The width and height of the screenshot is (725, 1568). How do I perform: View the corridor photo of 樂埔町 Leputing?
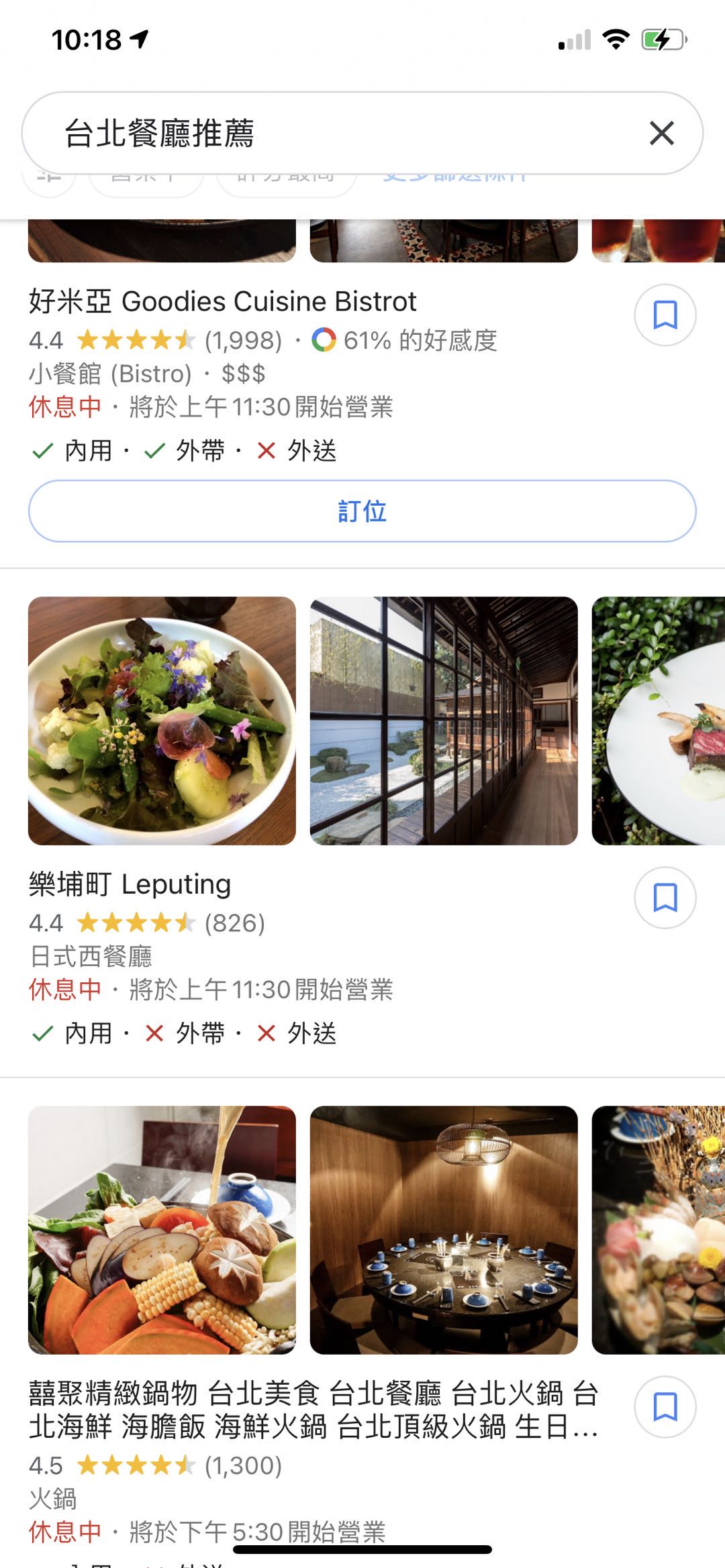tap(444, 721)
